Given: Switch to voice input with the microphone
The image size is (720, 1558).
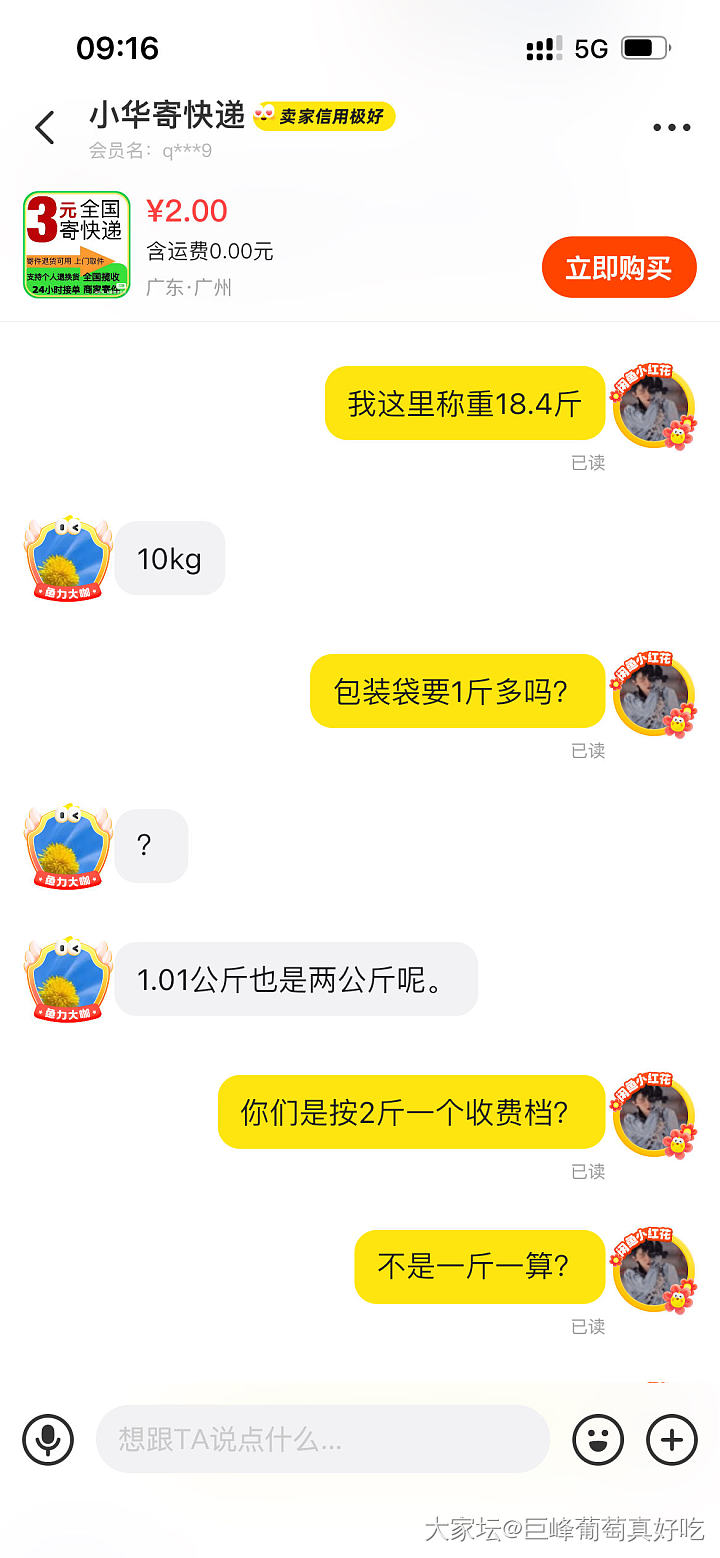Looking at the screenshot, I should [48, 1440].
